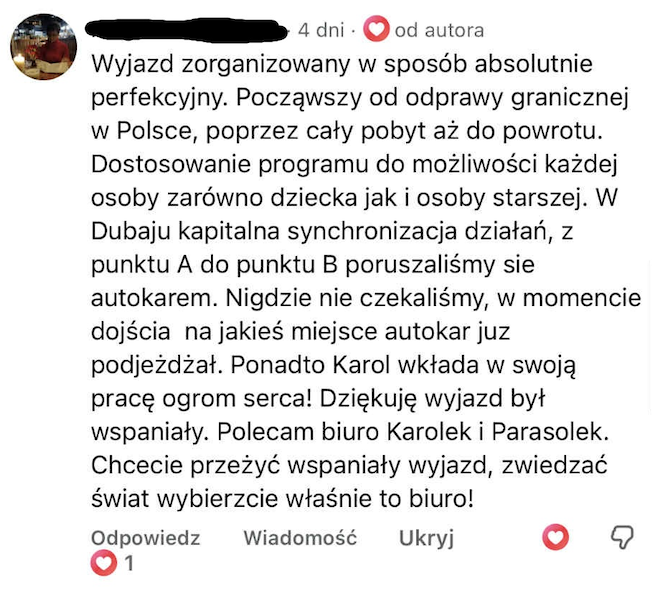View the reaction count under the comment
This screenshot has width=652, height=596.
pyautogui.click(x=112, y=565)
